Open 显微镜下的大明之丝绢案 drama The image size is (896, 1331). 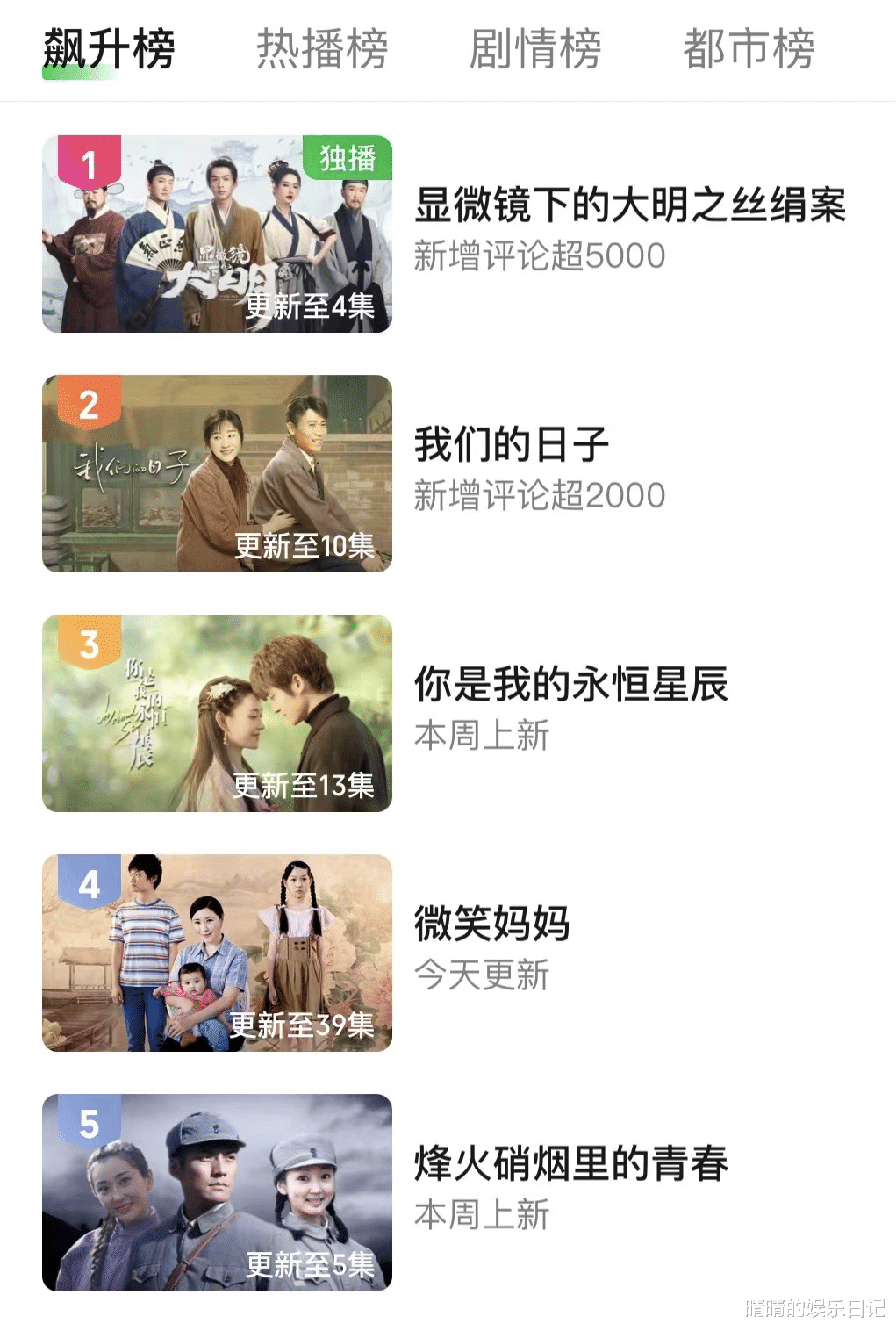pos(629,205)
